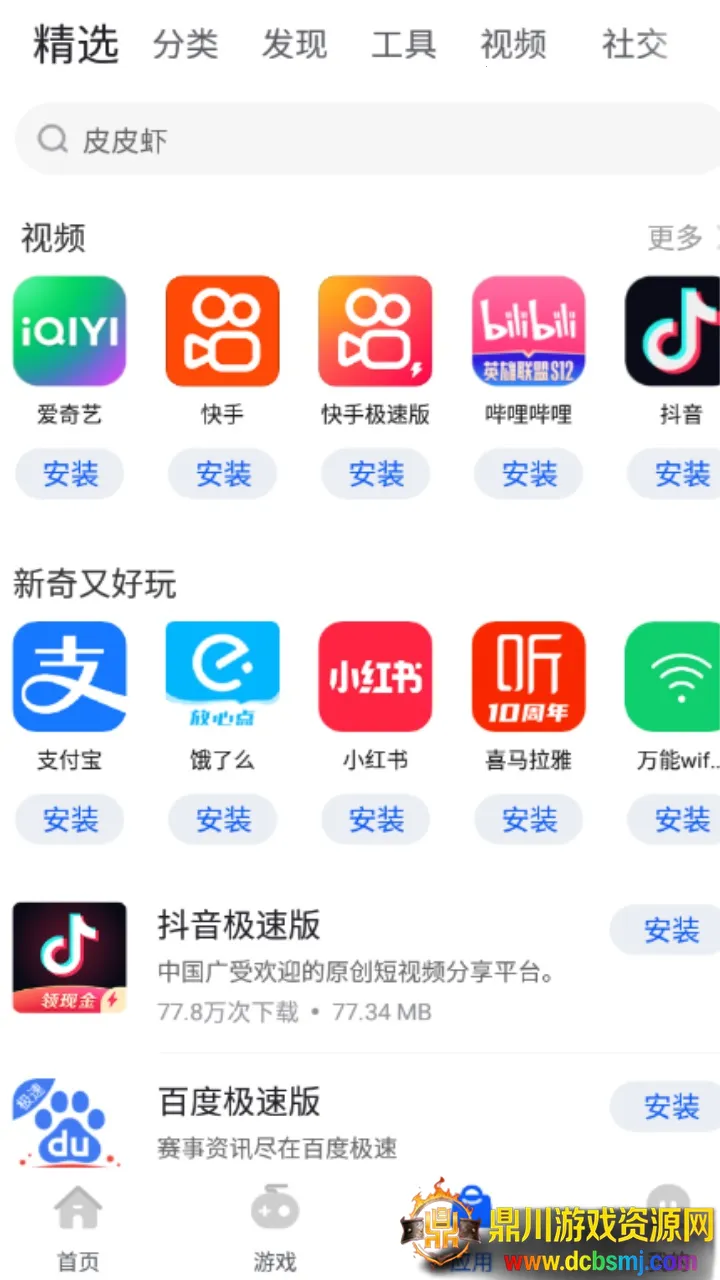Install the 喜马拉雅 app
Viewport: 720px width, 1280px height.
[529, 820]
